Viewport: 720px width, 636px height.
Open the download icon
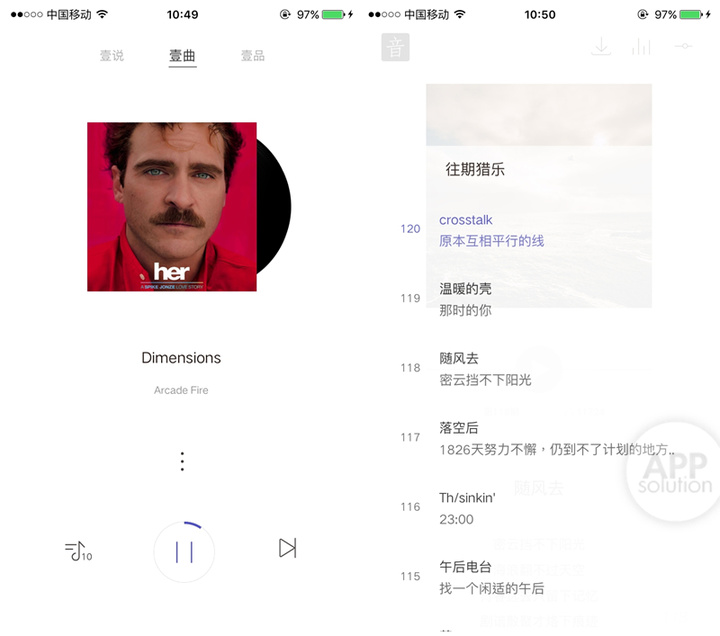click(600, 47)
